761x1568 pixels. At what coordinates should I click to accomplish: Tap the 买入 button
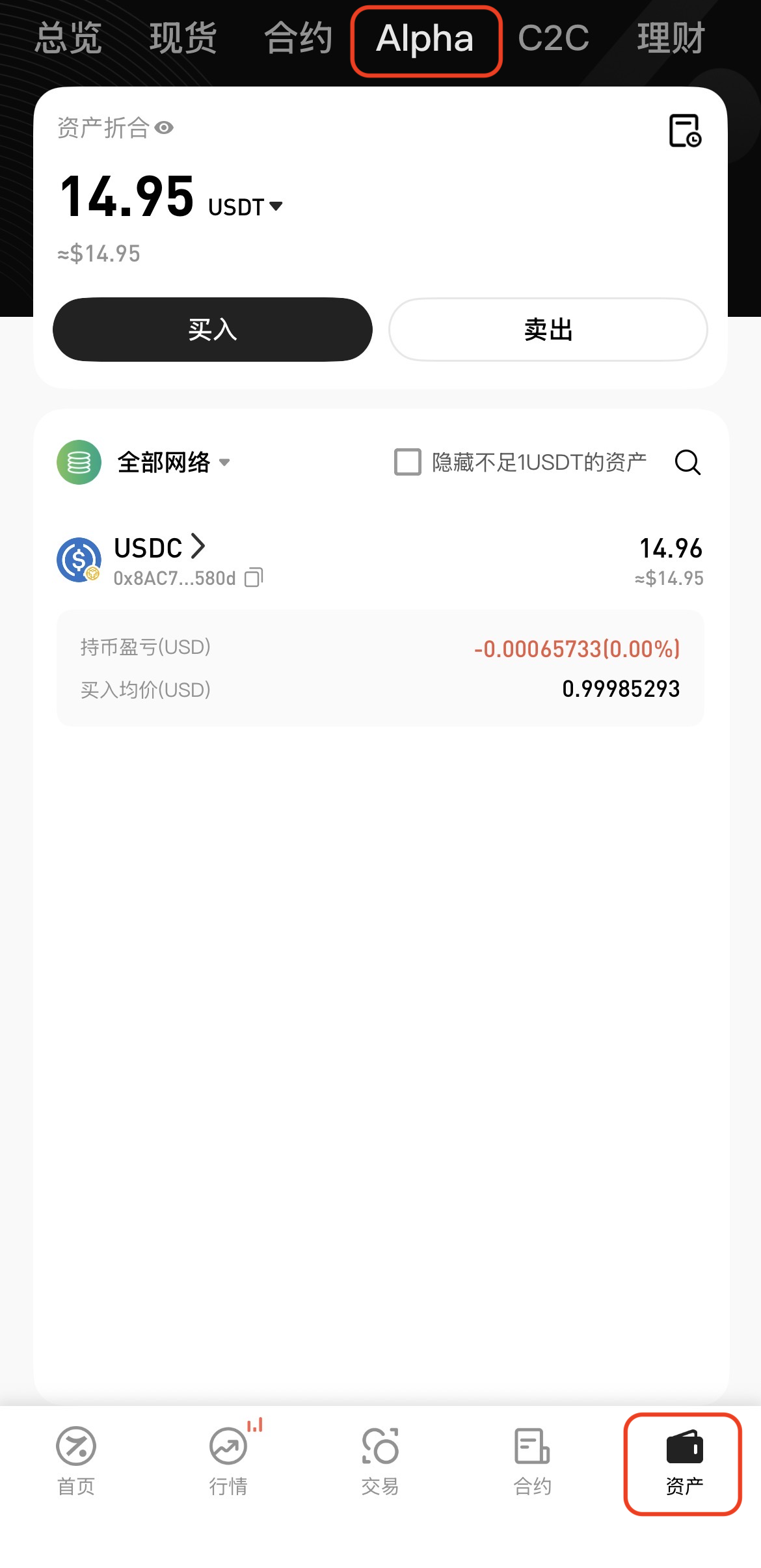(x=213, y=329)
